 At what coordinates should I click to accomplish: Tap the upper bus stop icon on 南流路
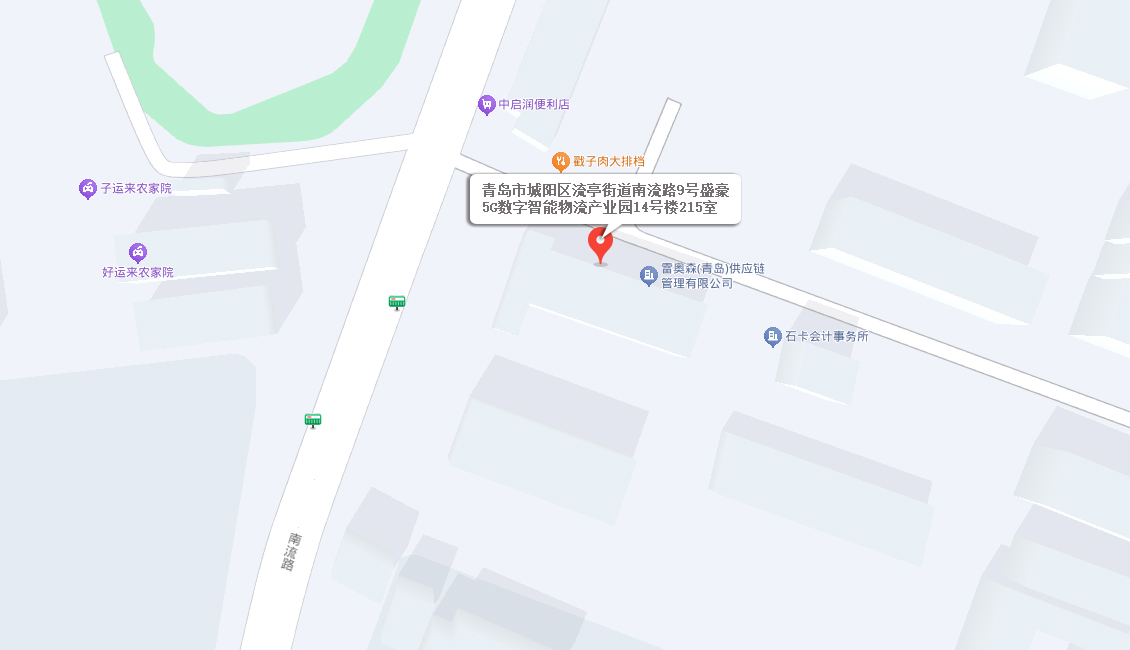coord(397,302)
